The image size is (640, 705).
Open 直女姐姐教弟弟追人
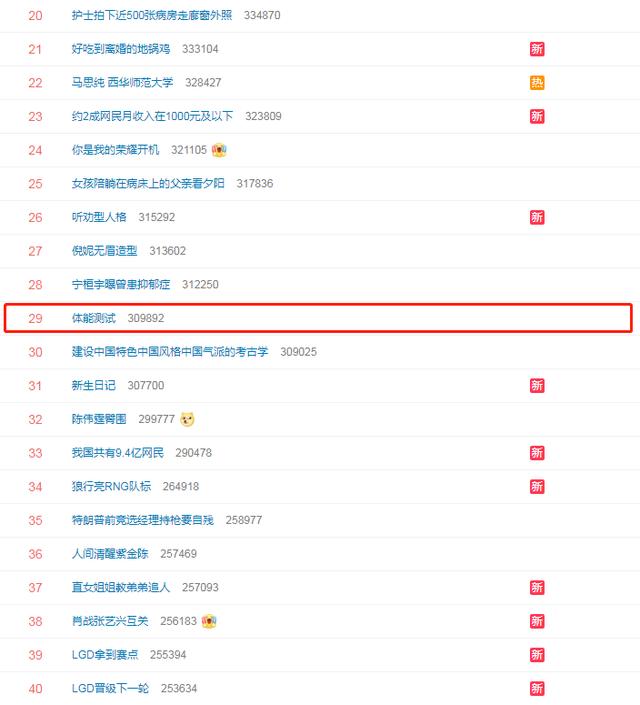(121, 588)
